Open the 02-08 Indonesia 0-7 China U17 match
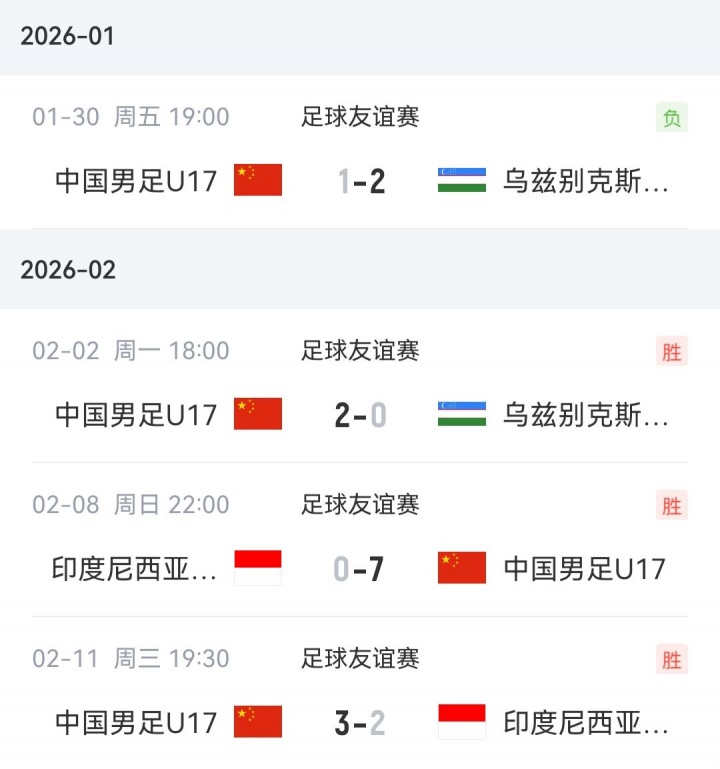Screen dimensions: 720x769 coord(360,569)
